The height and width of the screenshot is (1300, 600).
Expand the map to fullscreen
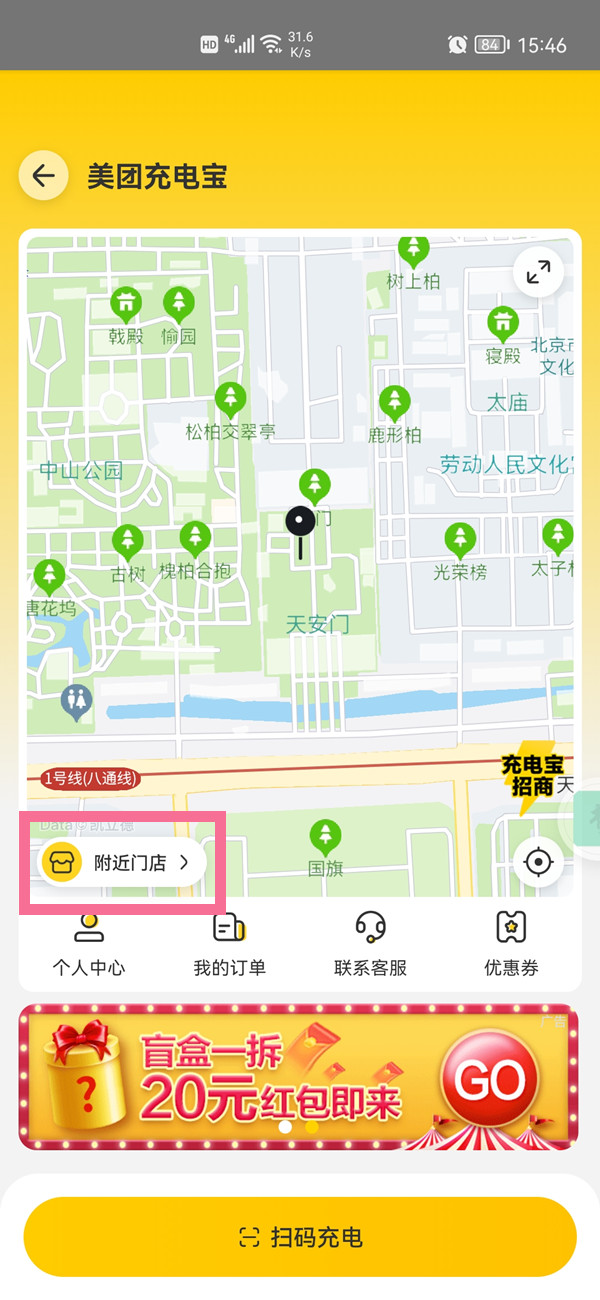tap(538, 271)
